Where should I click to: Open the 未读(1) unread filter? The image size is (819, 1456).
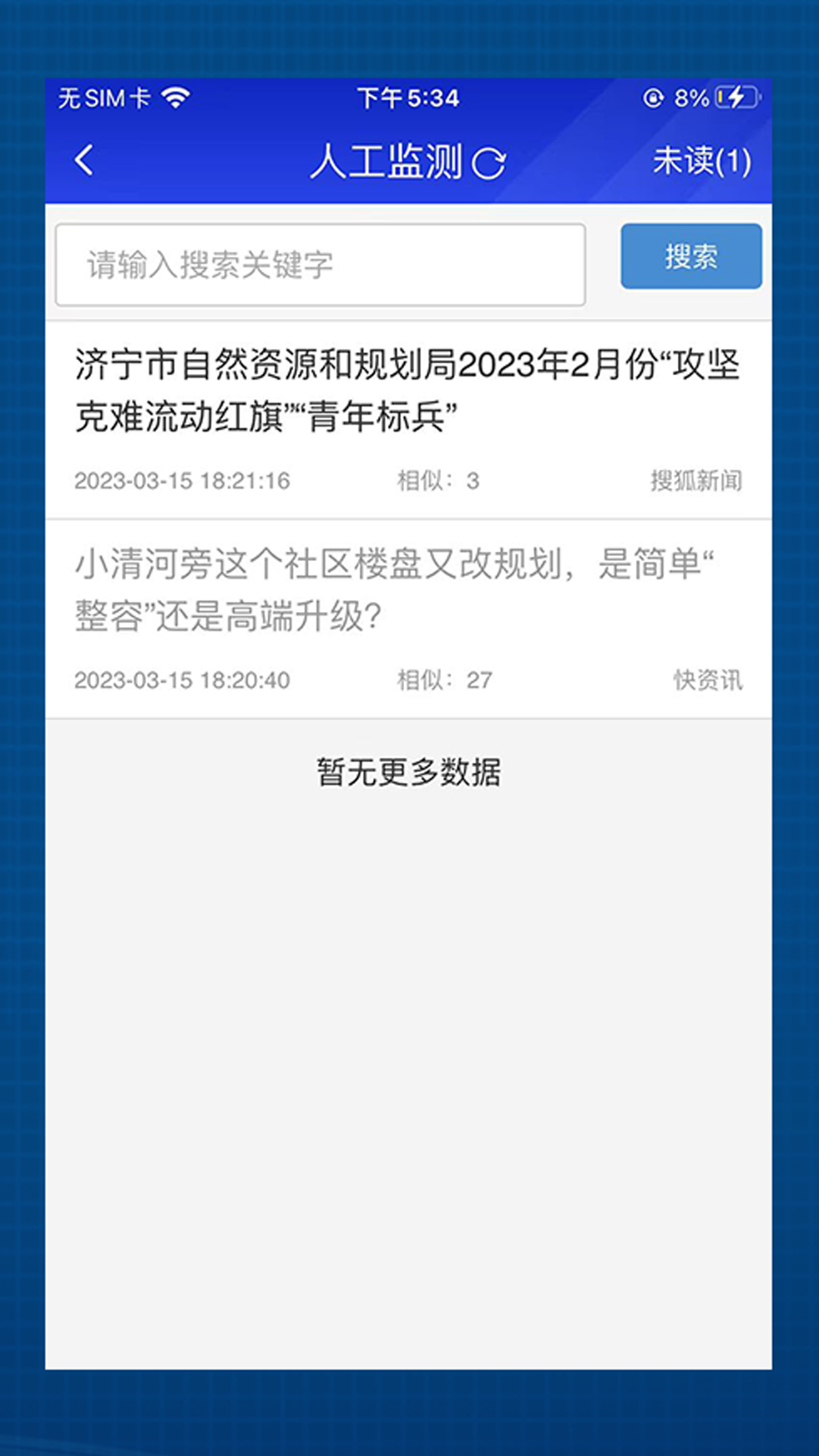701,162
